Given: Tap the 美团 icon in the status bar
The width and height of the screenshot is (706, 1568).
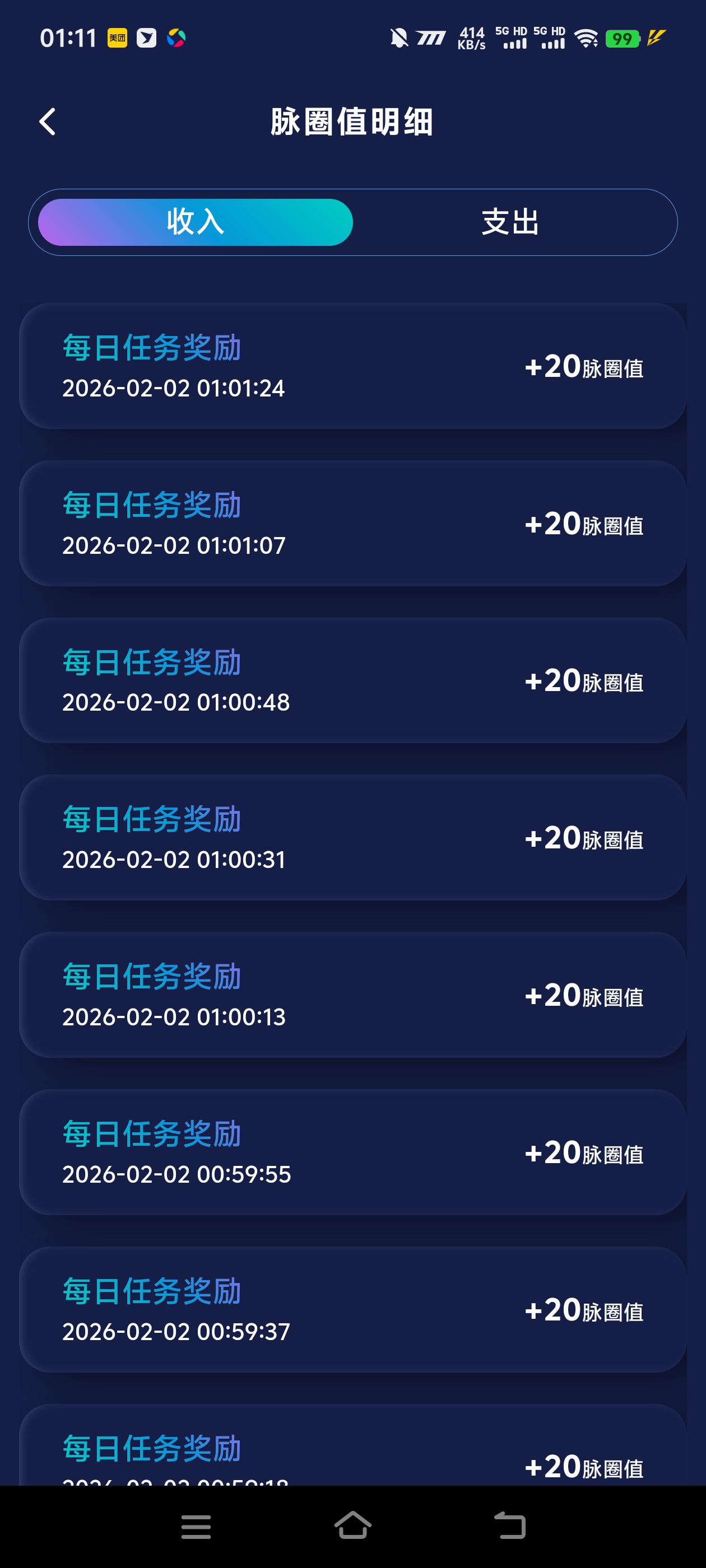Looking at the screenshot, I should pyautogui.click(x=119, y=38).
